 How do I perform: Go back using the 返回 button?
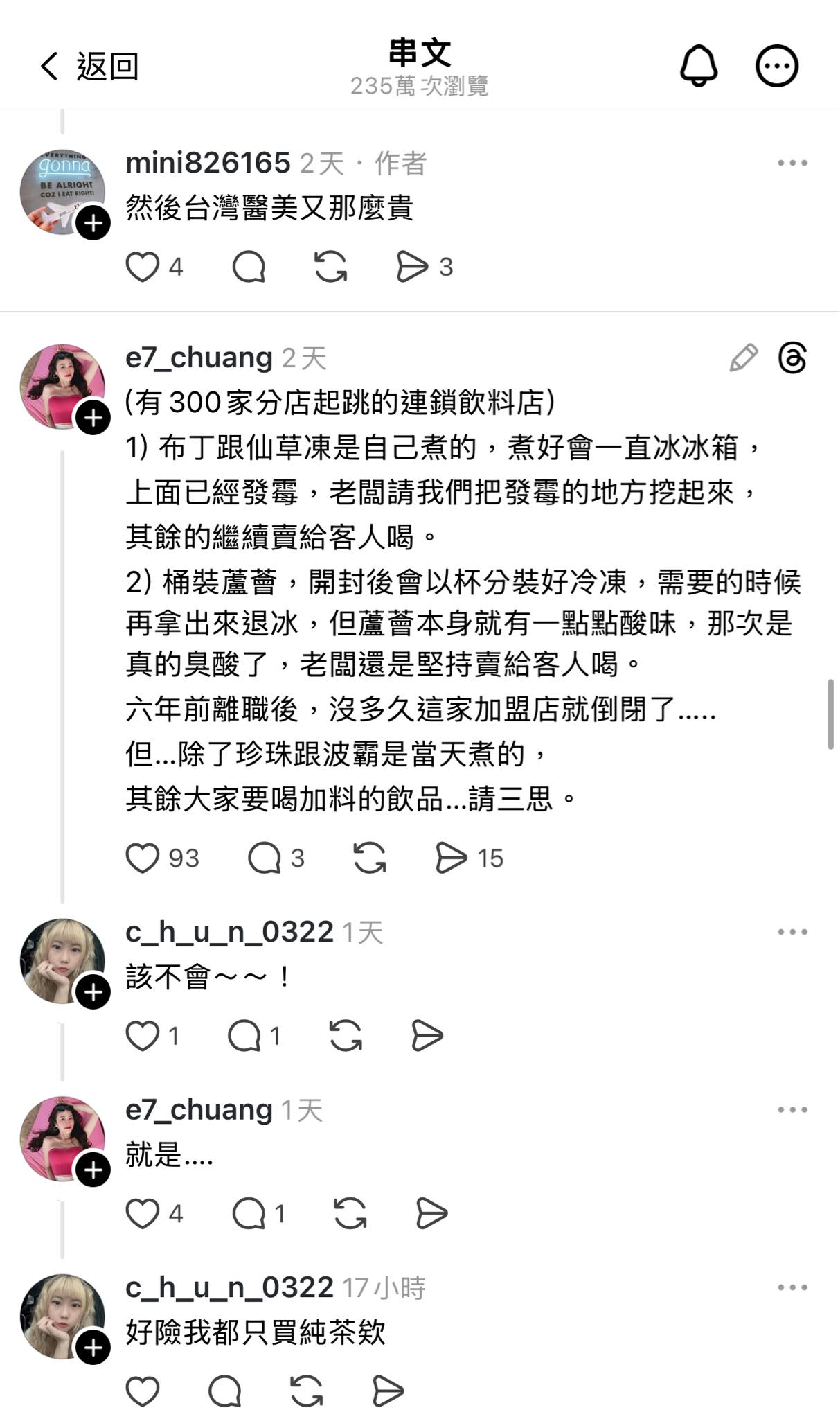click(x=89, y=67)
